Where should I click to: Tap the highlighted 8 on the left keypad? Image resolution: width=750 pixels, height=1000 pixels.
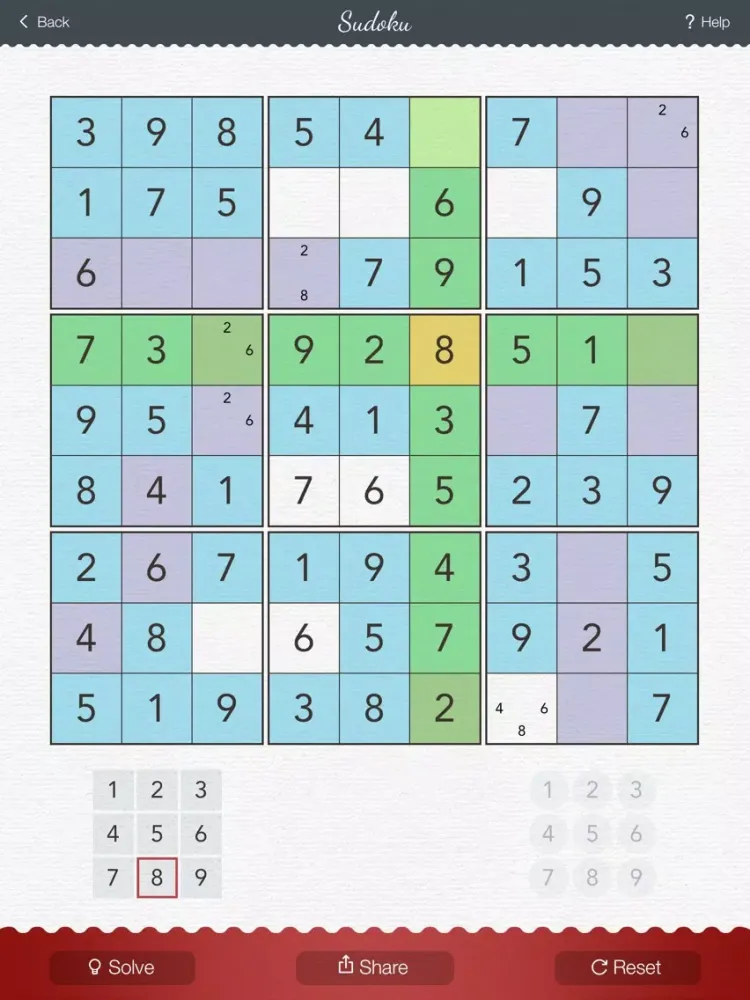[157, 879]
